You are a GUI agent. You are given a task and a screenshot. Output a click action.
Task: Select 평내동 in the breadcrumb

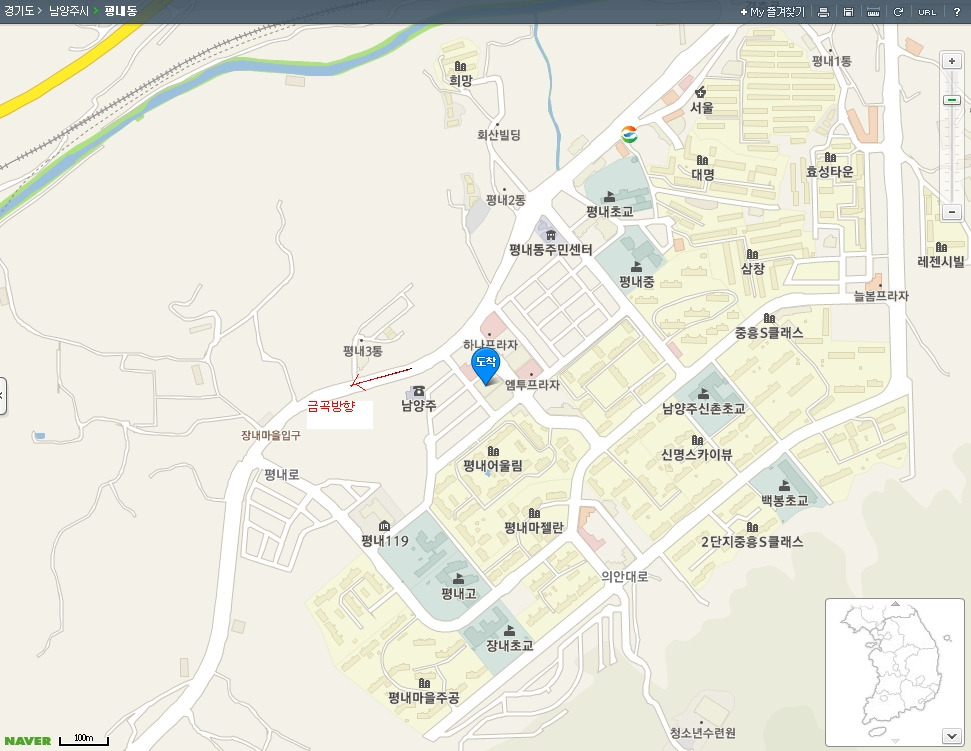coord(120,11)
